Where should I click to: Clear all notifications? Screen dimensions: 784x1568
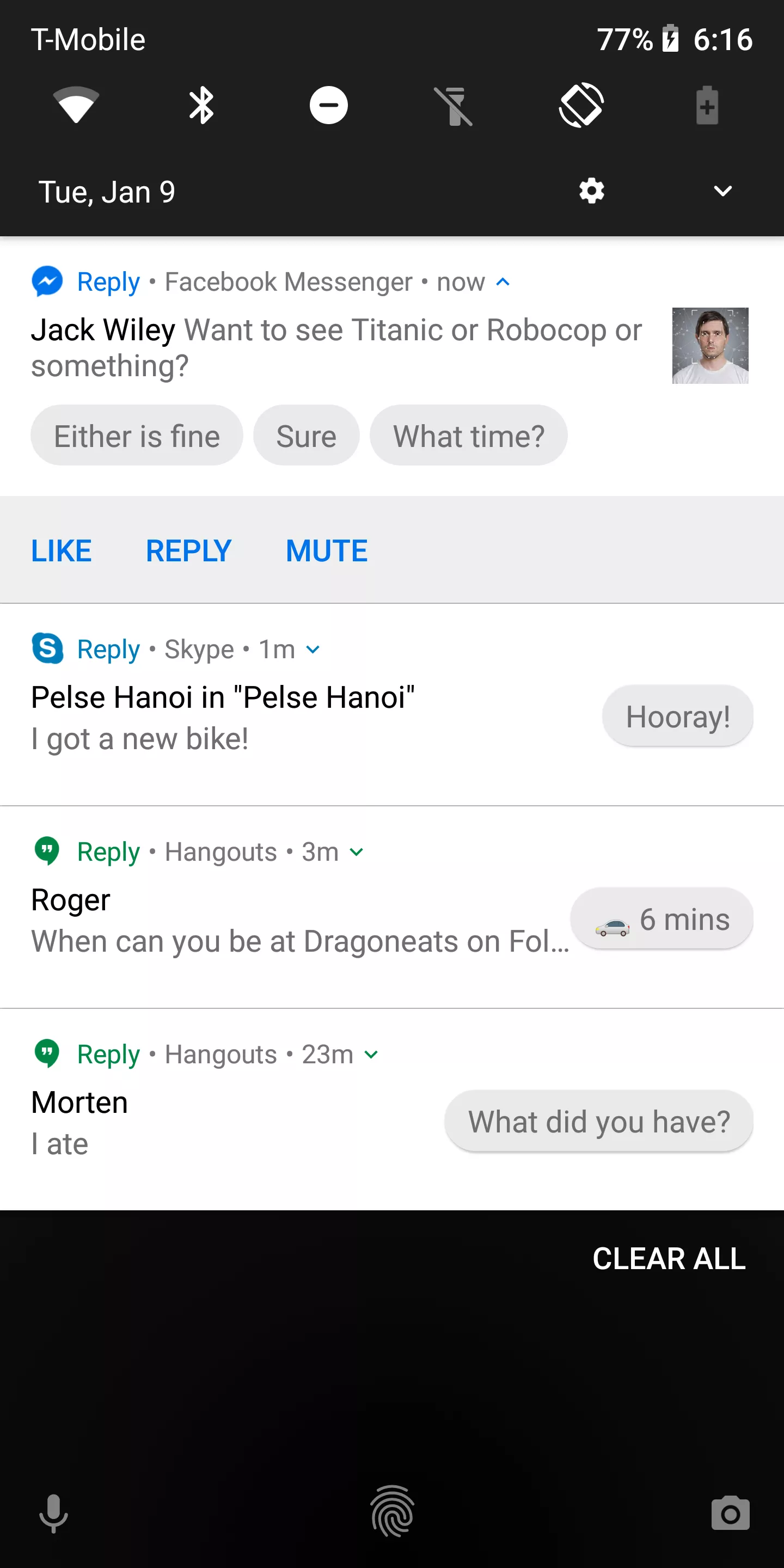[x=669, y=1258]
